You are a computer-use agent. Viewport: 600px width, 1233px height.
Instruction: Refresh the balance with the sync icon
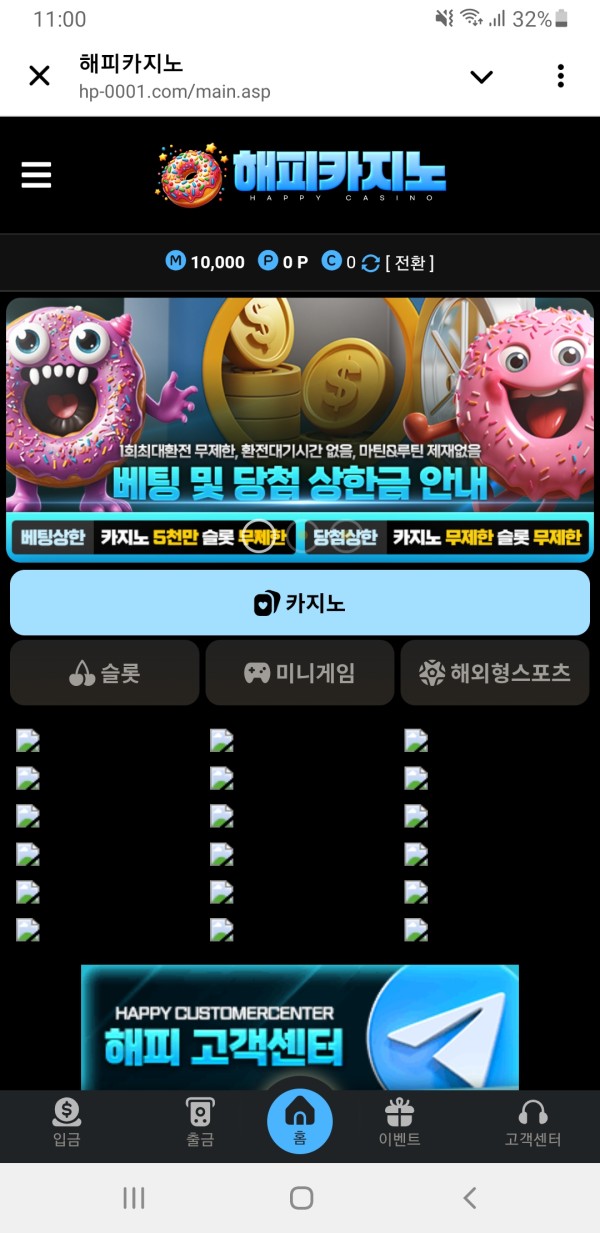(x=370, y=263)
